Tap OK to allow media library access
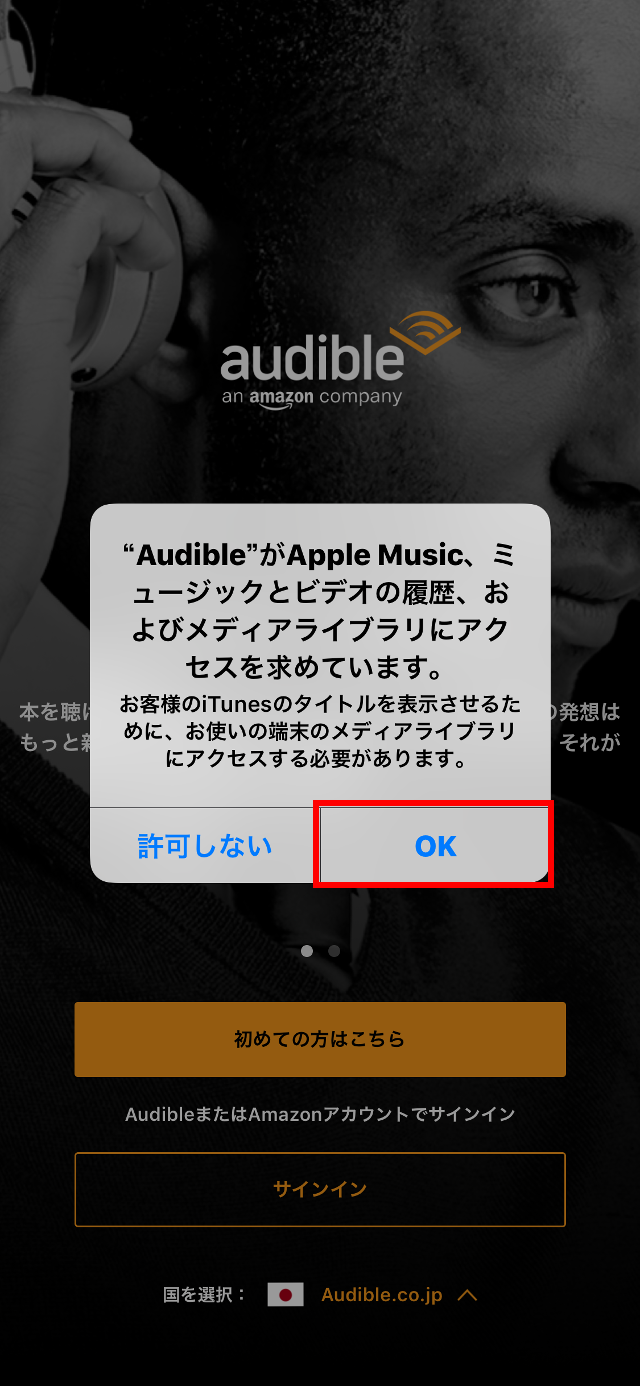This screenshot has height=1386, width=640. (x=435, y=846)
